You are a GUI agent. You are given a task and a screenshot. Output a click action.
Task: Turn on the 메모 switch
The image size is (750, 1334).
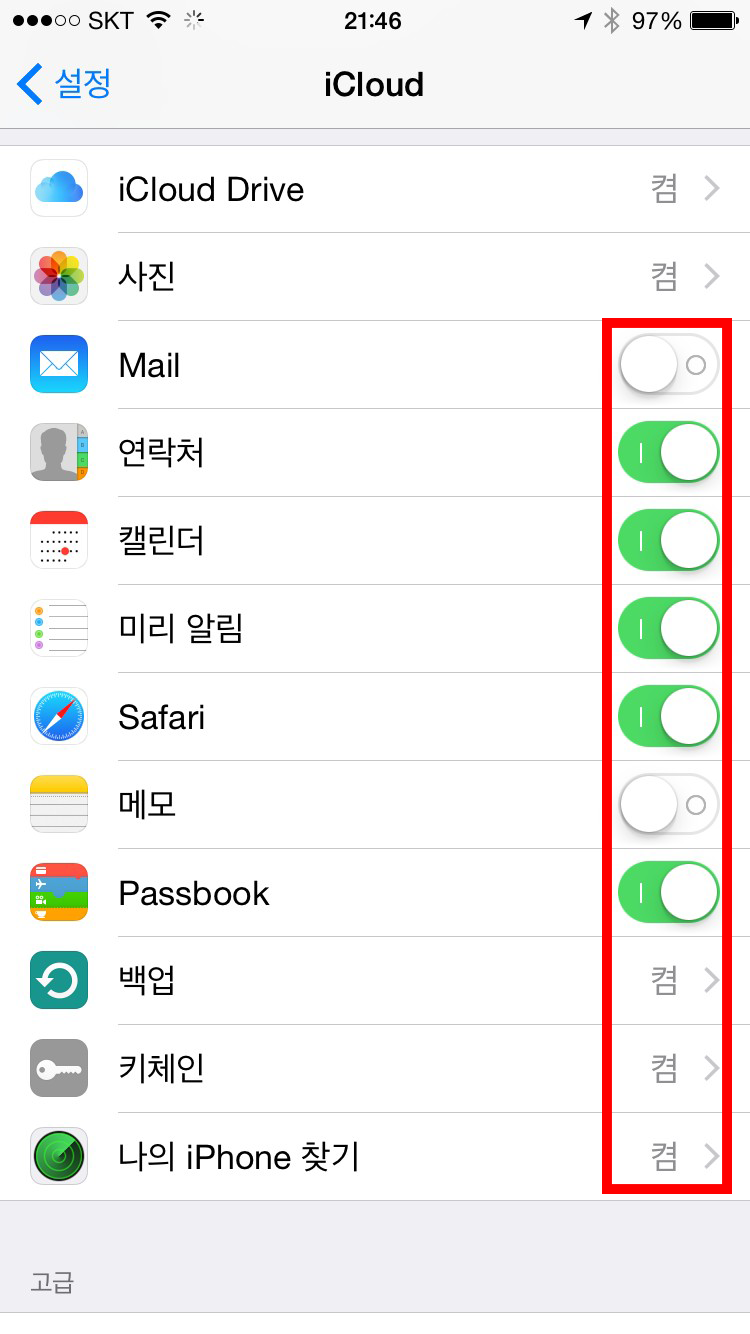pos(669,805)
